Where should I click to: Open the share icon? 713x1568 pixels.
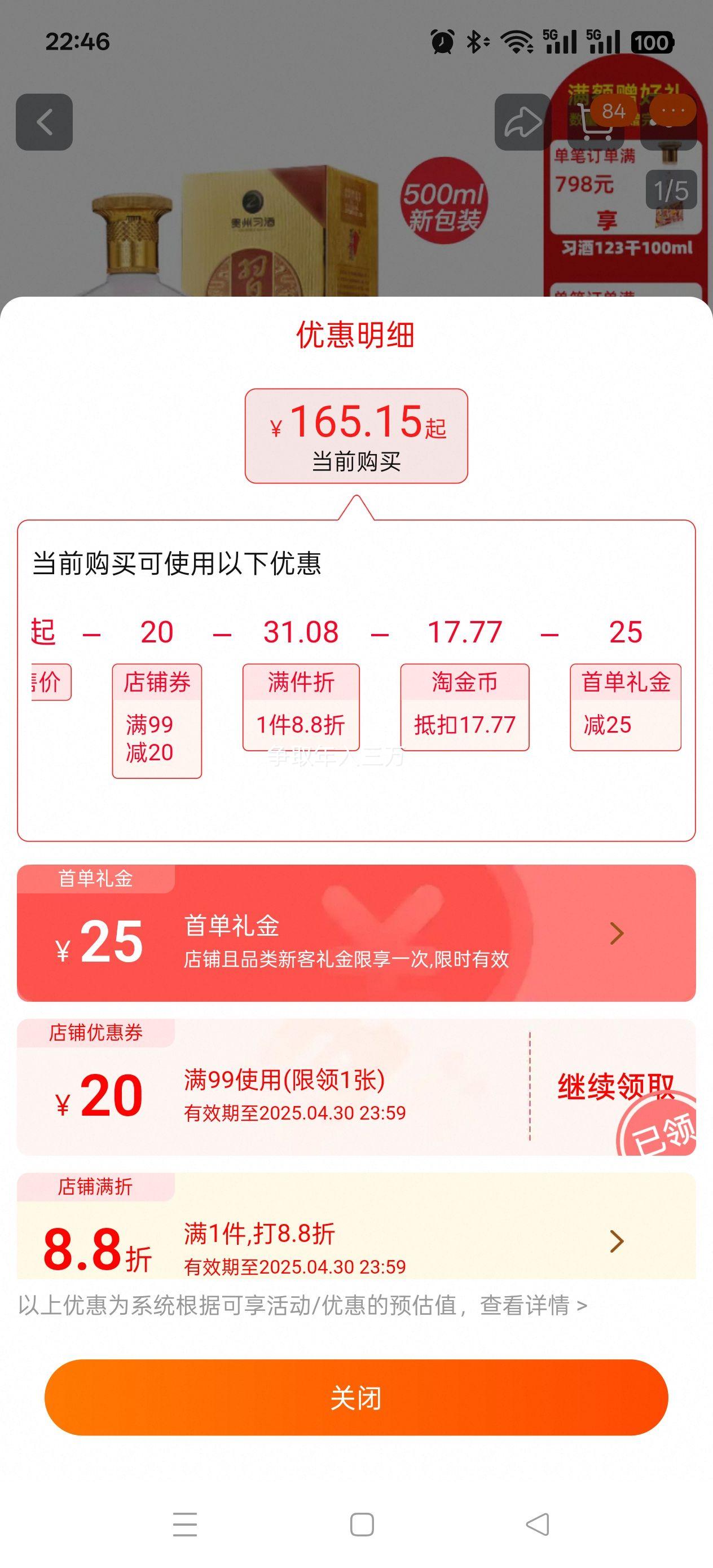click(521, 122)
